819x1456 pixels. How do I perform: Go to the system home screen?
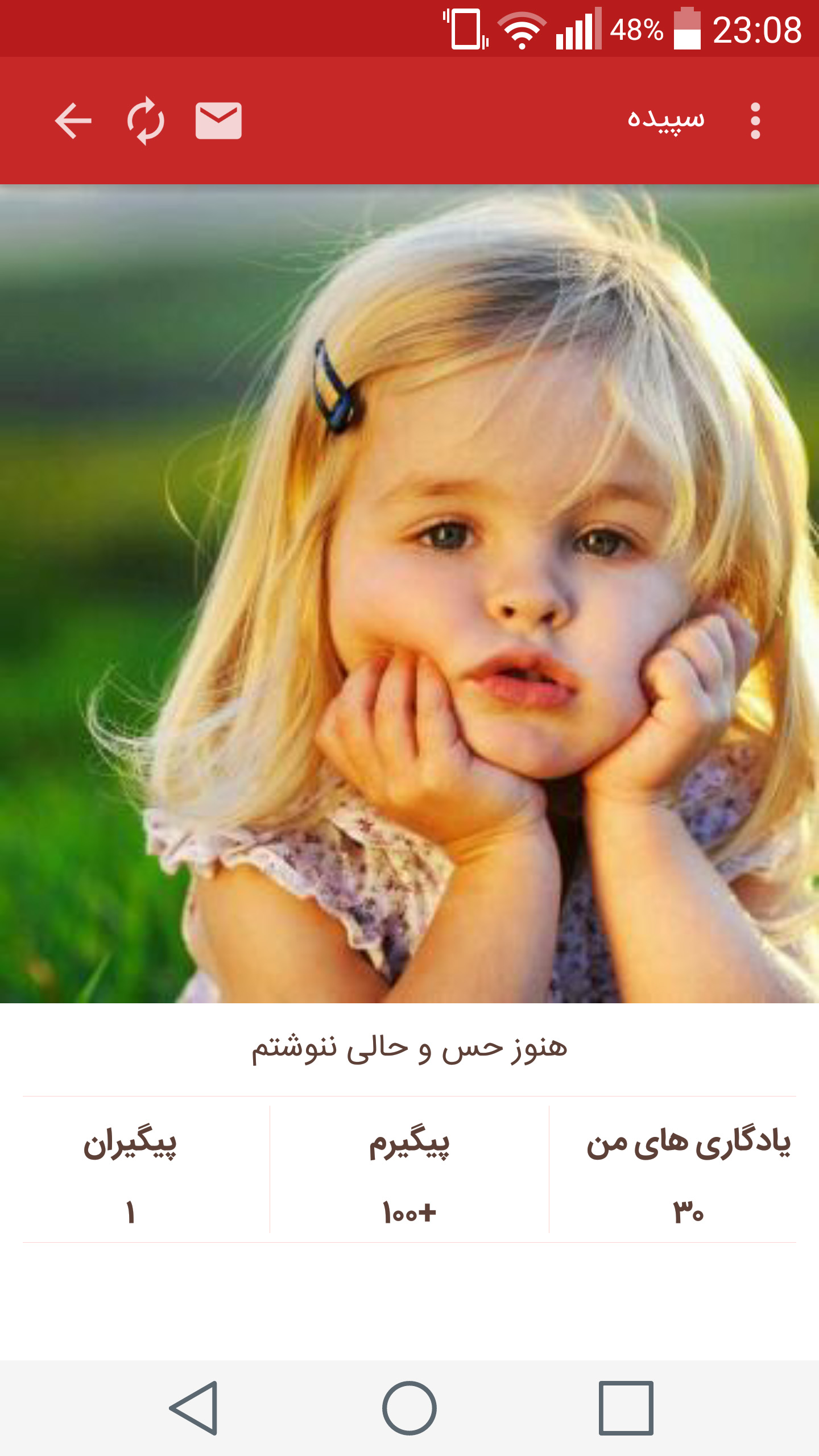pyautogui.click(x=409, y=1408)
